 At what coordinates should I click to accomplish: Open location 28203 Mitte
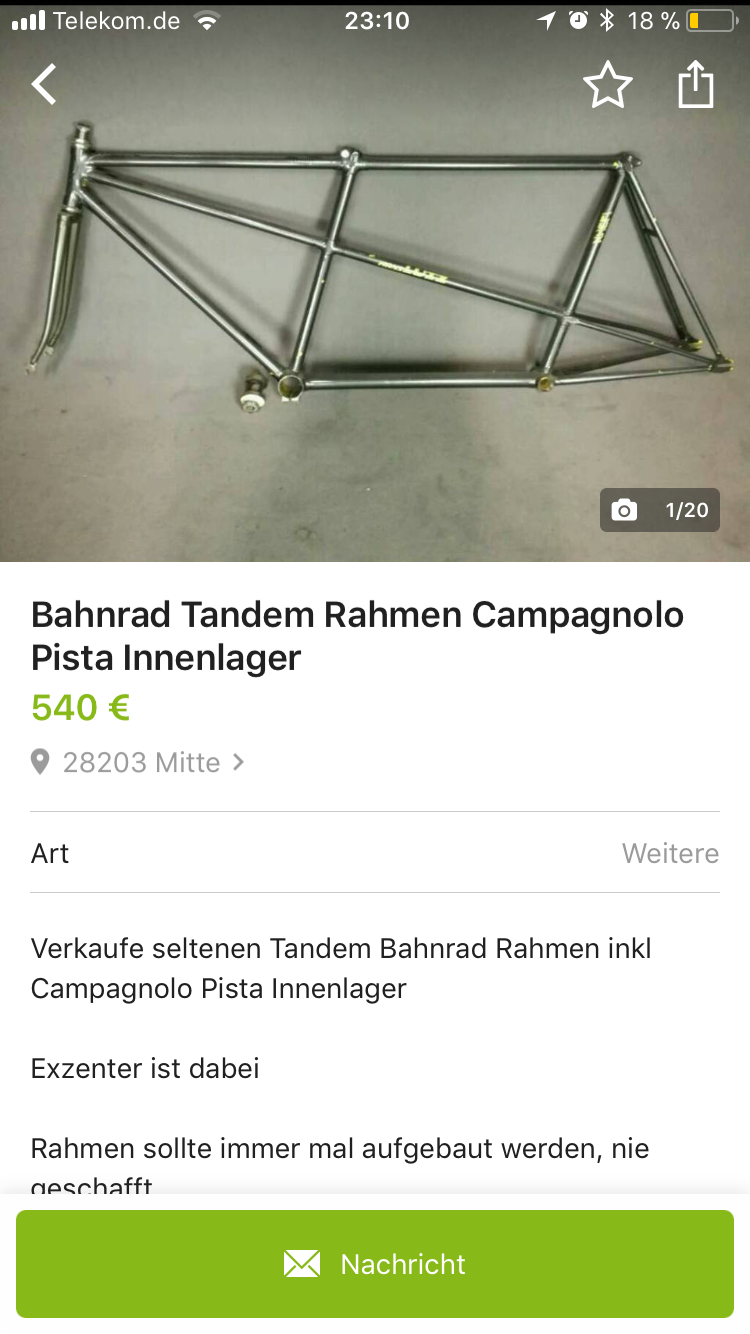coord(140,763)
